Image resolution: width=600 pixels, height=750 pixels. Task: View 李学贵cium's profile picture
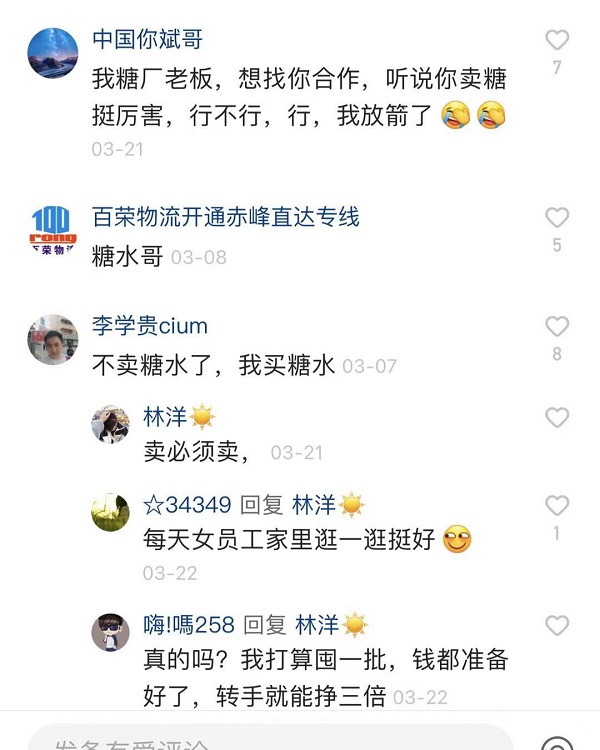53,340
